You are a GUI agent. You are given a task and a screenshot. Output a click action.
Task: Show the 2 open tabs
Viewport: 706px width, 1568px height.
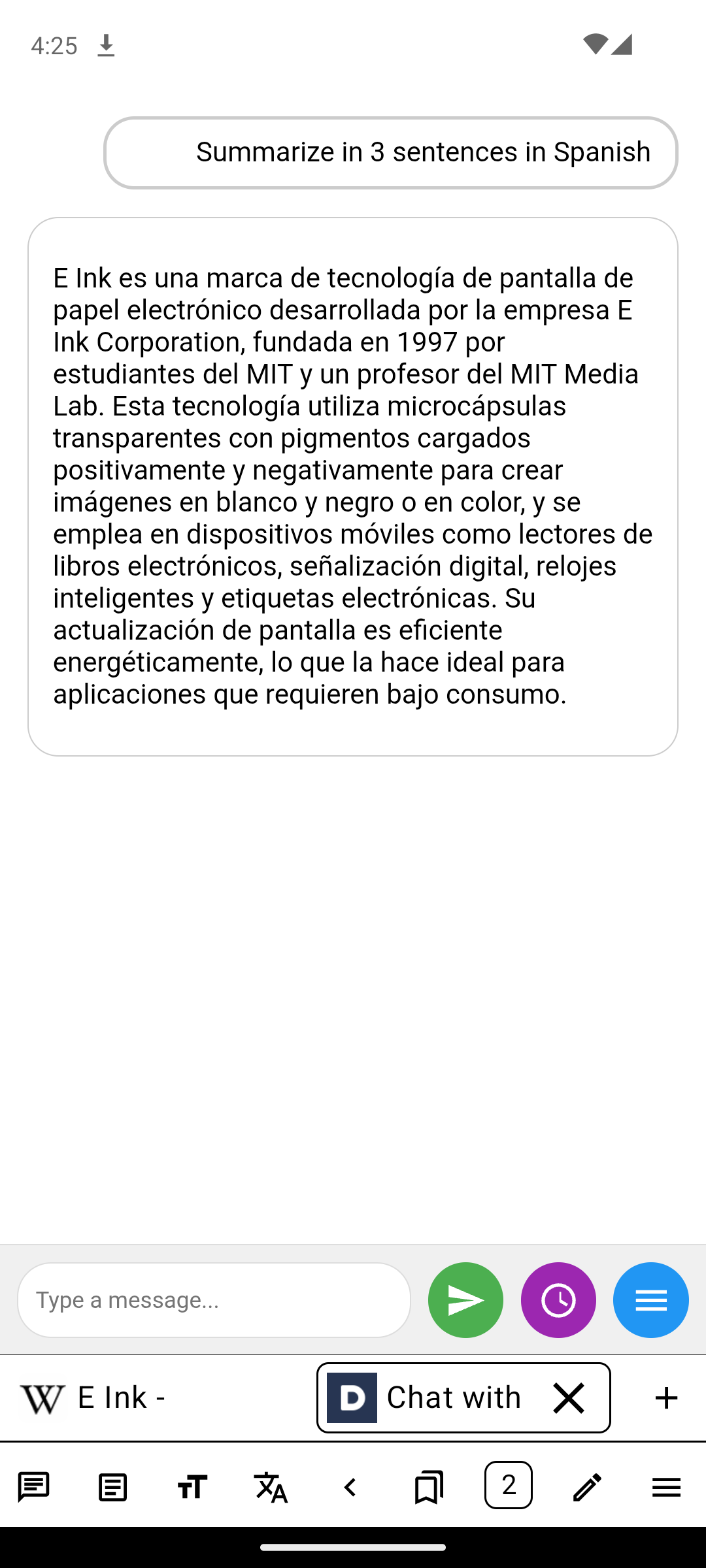(x=508, y=1485)
